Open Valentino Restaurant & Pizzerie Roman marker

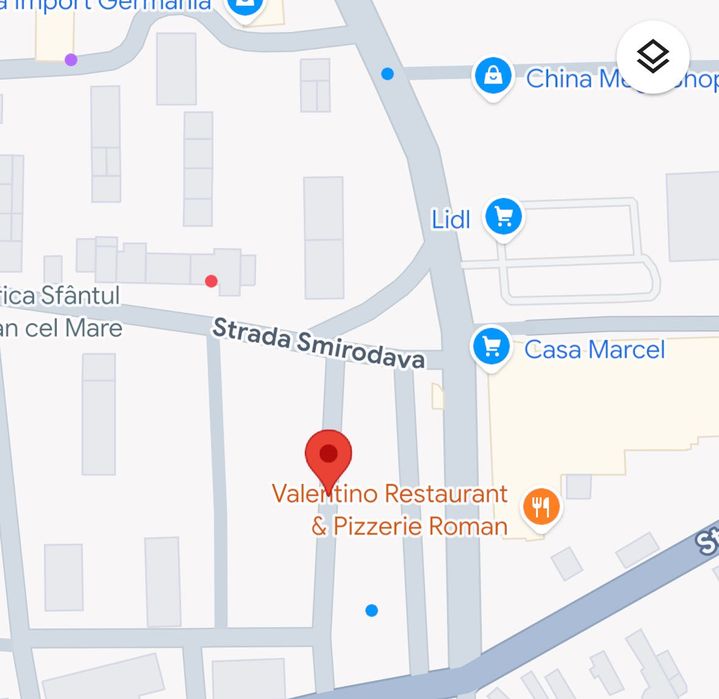540,506
